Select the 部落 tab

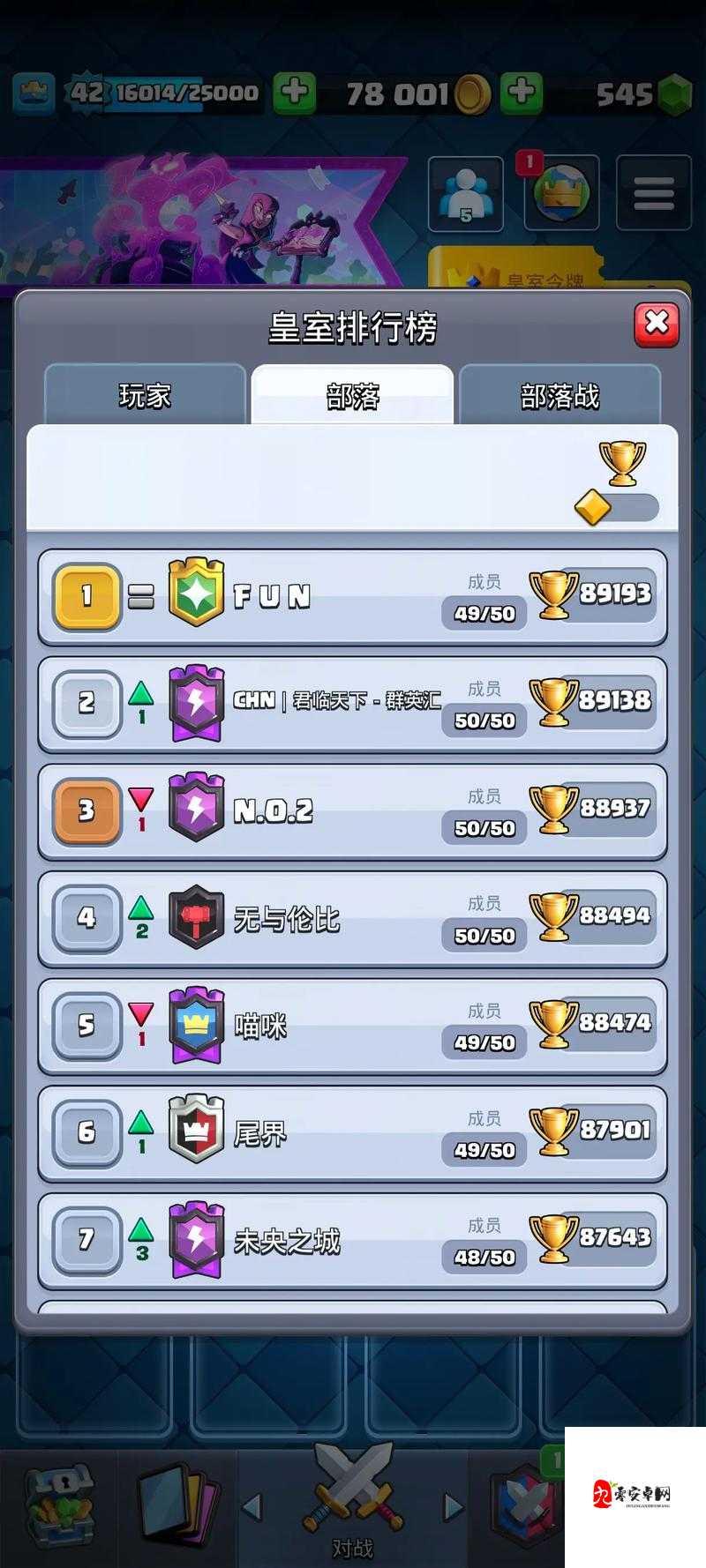(x=352, y=395)
